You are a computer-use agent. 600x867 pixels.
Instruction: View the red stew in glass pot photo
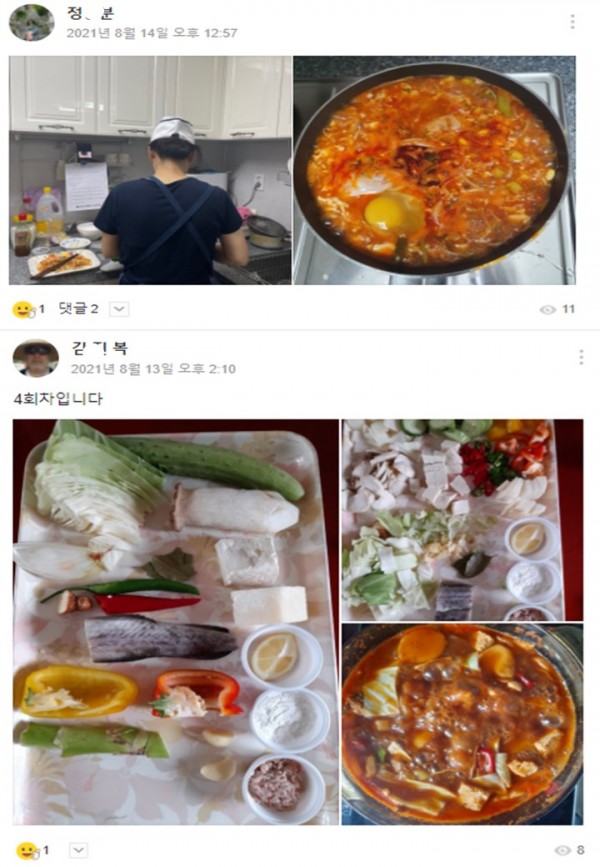point(462,724)
